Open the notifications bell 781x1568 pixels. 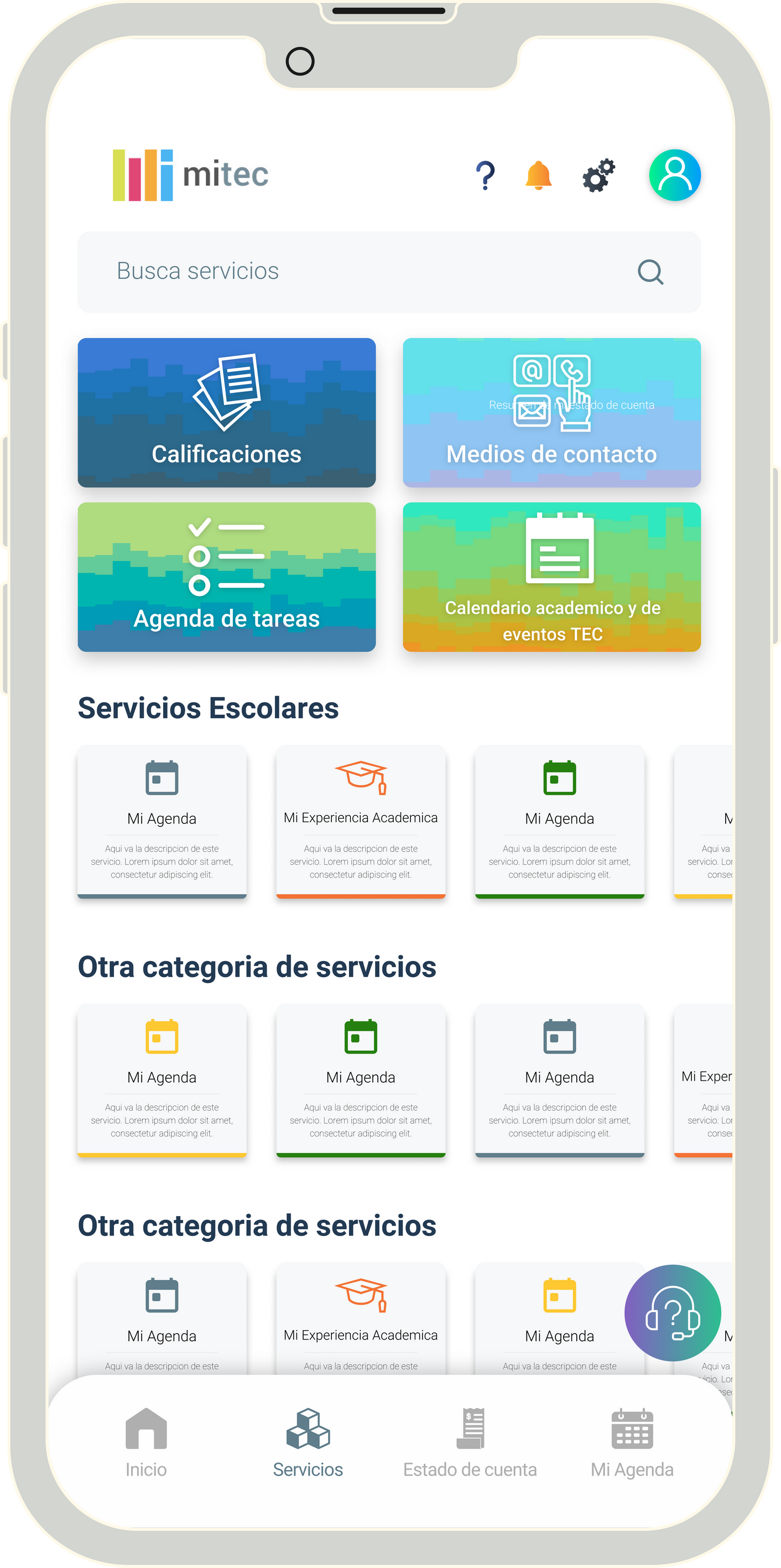click(538, 175)
